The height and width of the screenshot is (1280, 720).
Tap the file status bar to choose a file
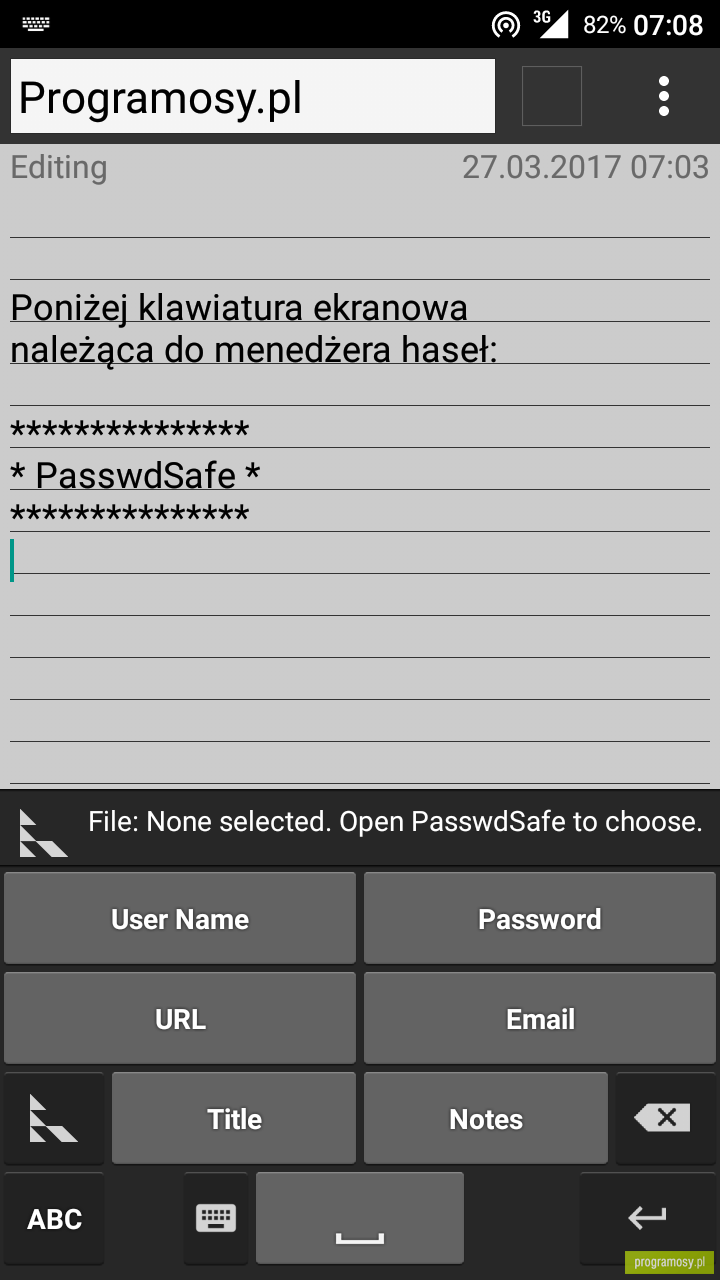pyautogui.click(x=360, y=828)
